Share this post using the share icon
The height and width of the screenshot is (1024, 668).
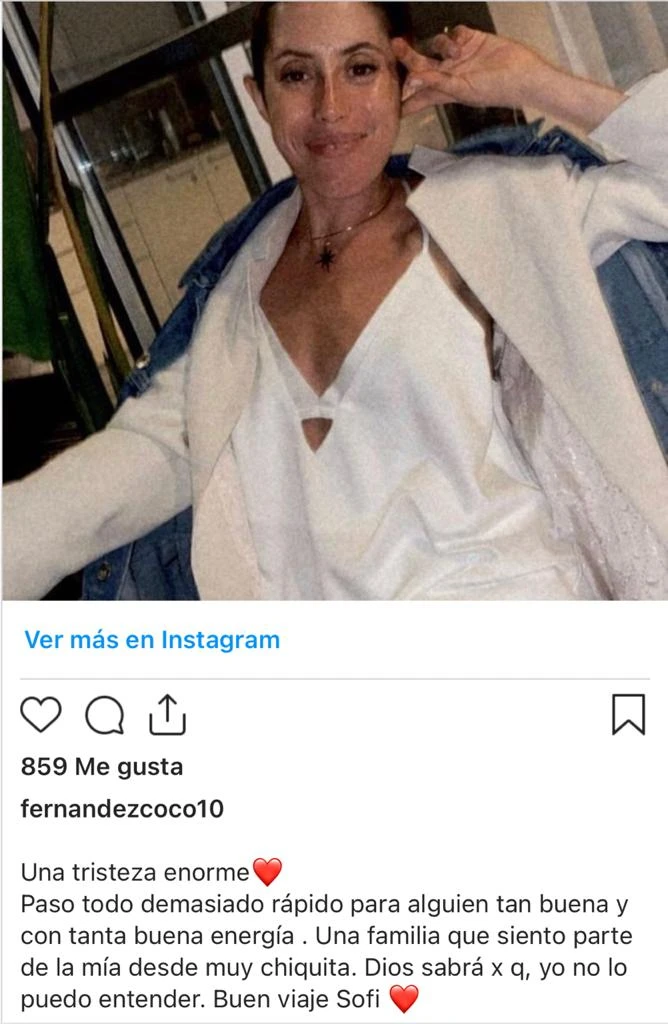pos(168,715)
